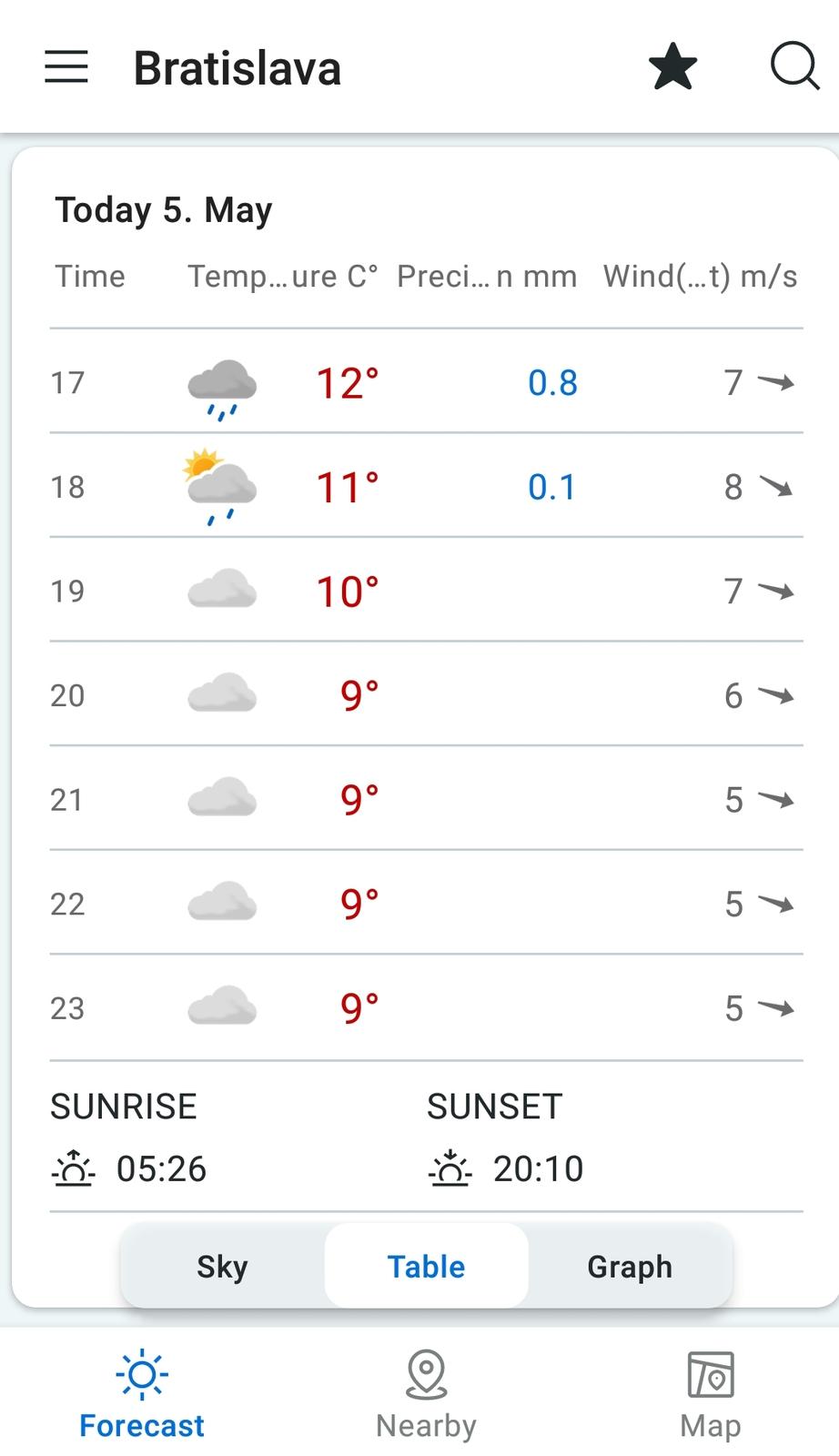Select the Table view
The image size is (839, 1456).
[x=426, y=1267]
